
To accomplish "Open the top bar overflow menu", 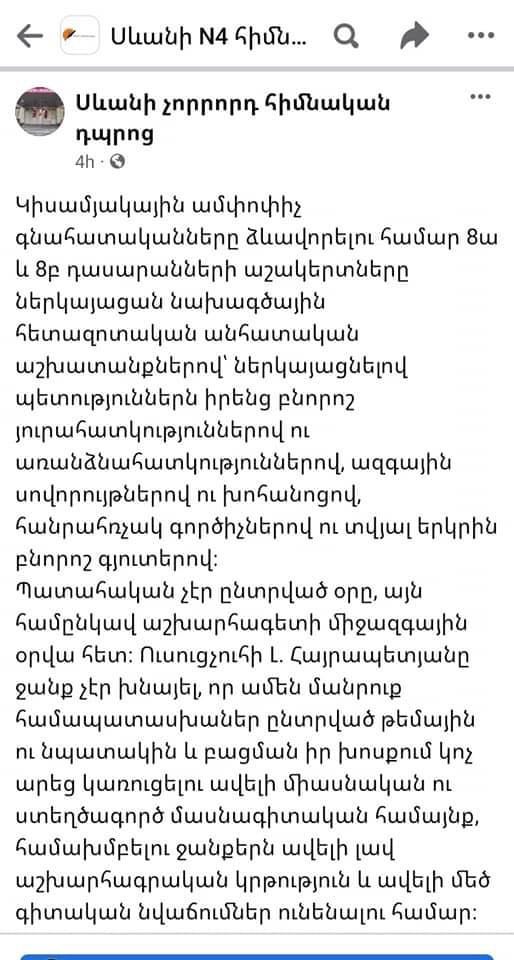I will click(480, 36).
